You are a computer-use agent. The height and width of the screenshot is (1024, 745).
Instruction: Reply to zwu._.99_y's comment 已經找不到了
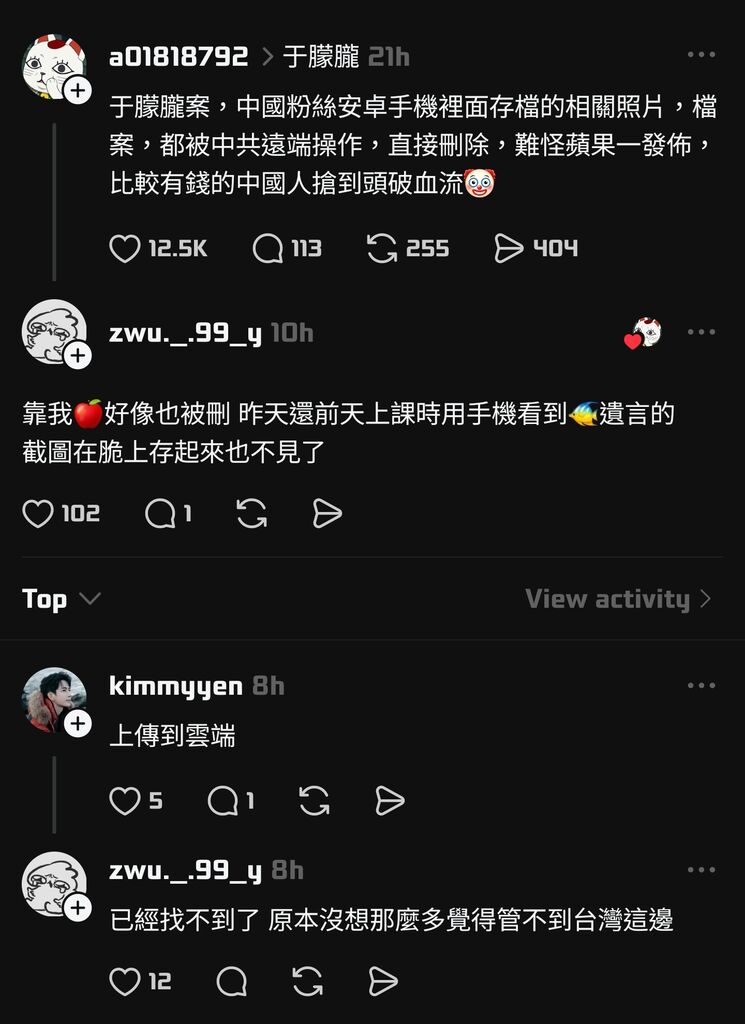231,982
